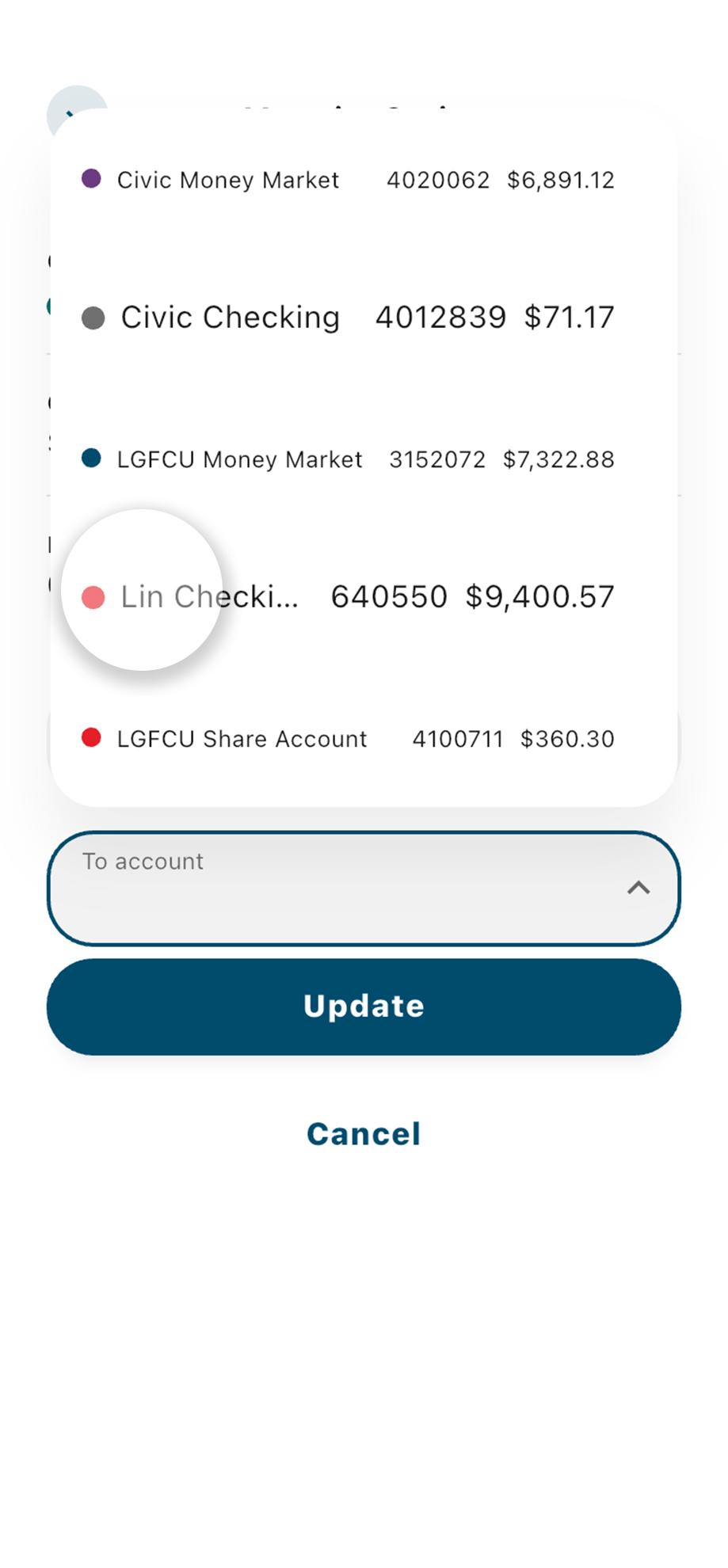Select the Civic Checking account

tap(230, 316)
